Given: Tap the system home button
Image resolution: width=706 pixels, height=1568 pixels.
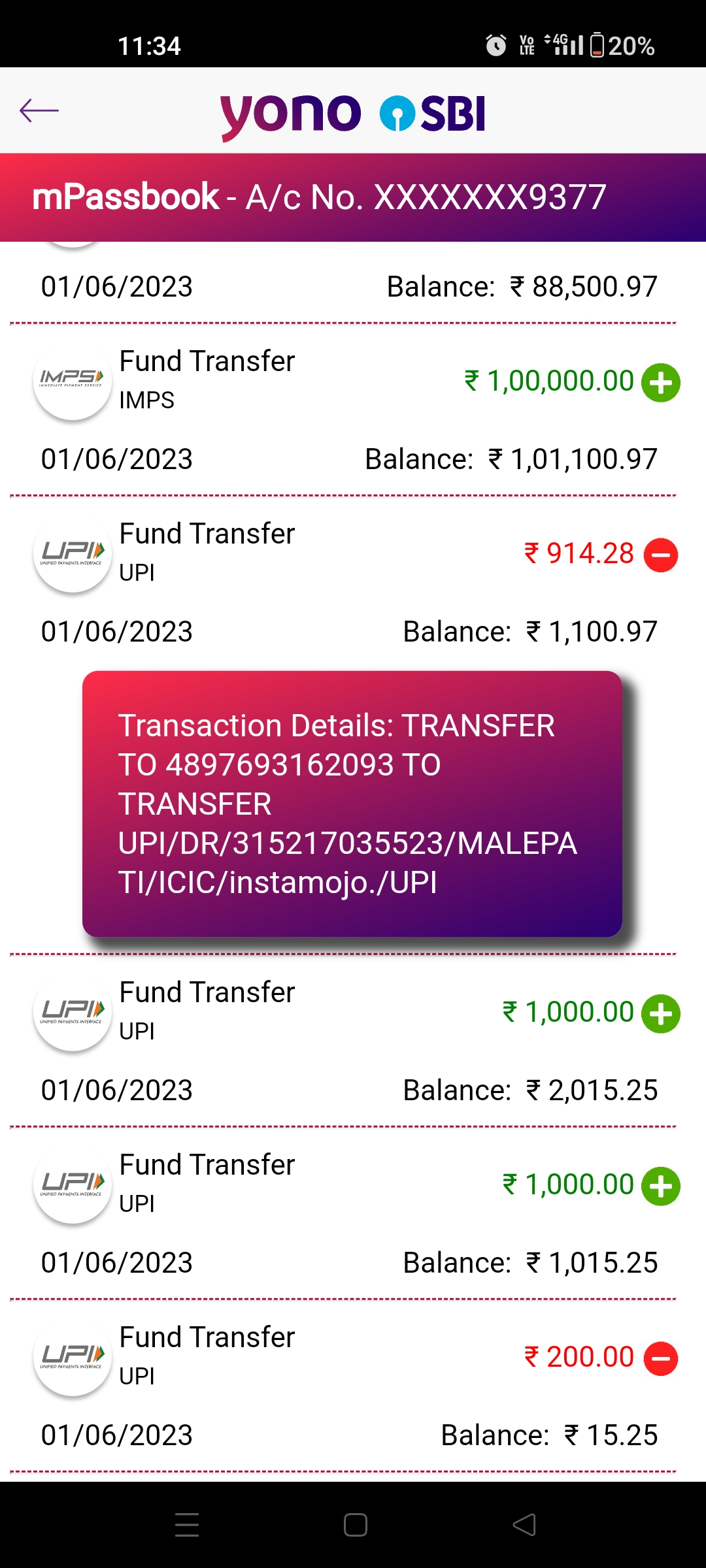Looking at the screenshot, I should pos(355,1525).
